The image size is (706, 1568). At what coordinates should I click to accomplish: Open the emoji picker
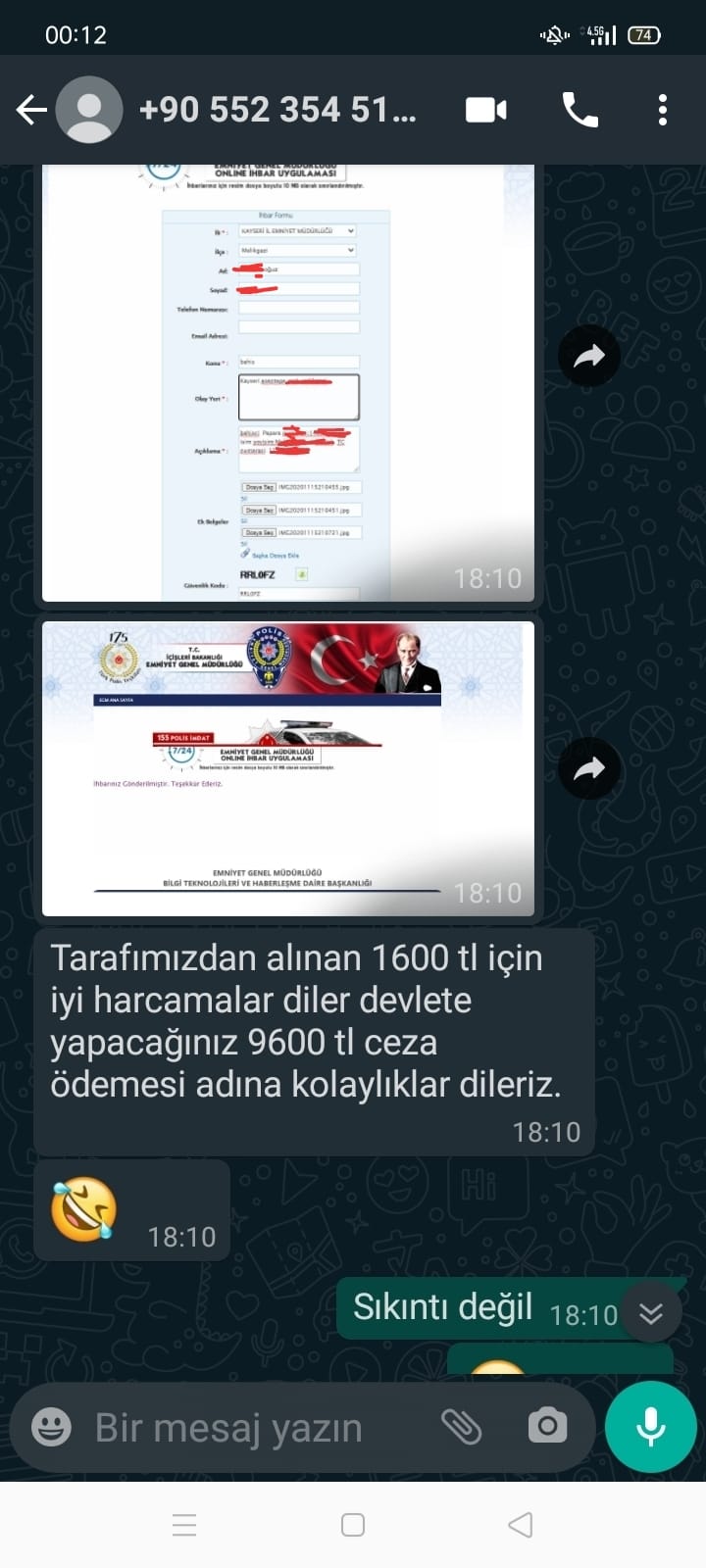[51, 1427]
